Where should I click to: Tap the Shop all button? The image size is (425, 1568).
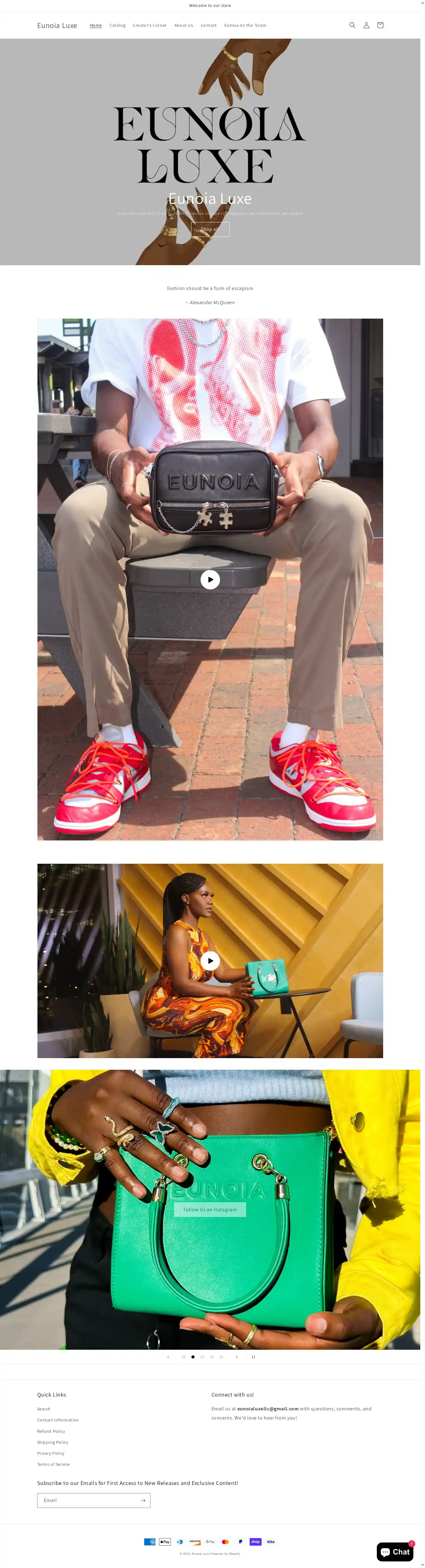(210, 230)
